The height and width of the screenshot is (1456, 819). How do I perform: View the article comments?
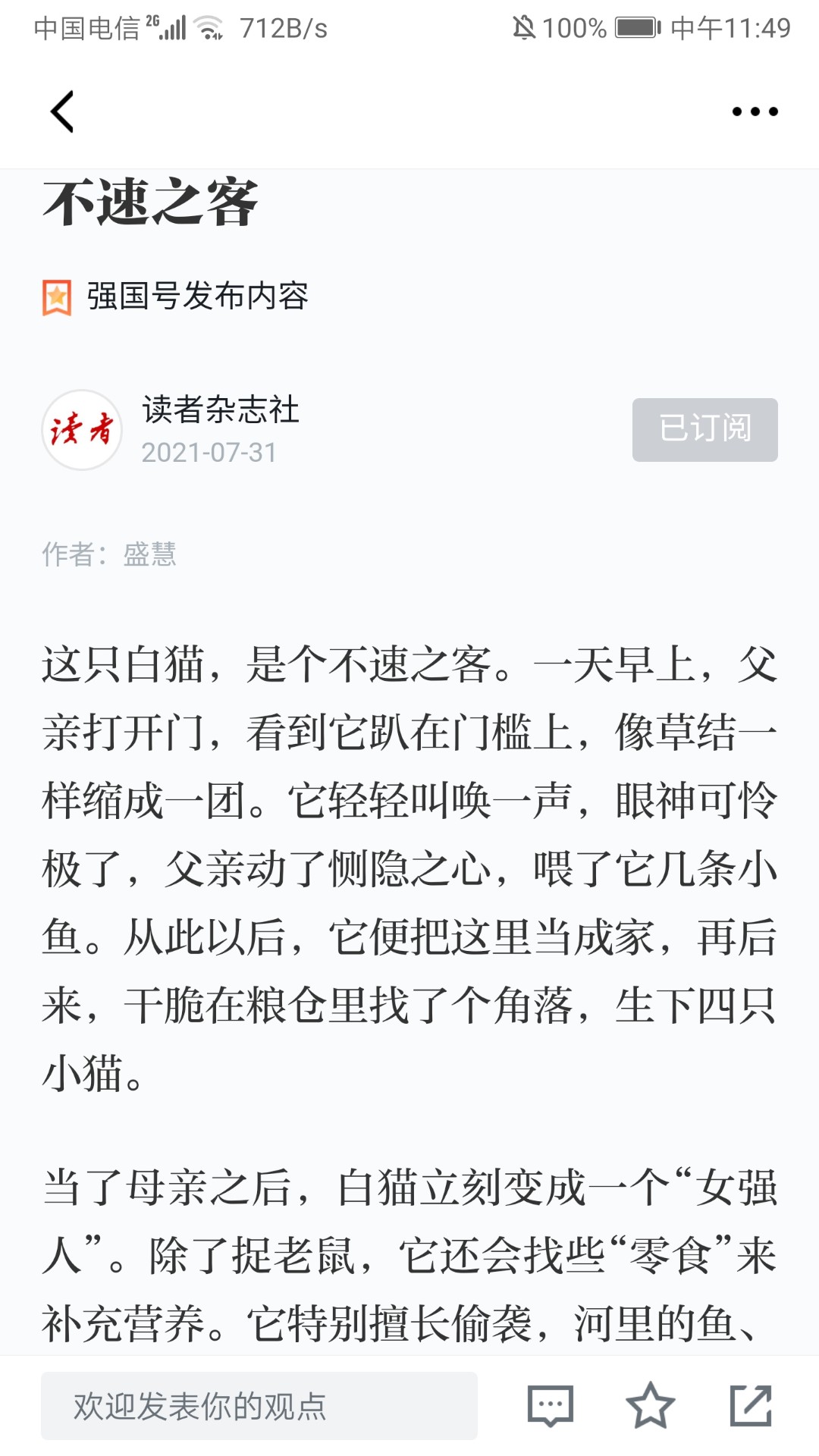[551, 1405]
